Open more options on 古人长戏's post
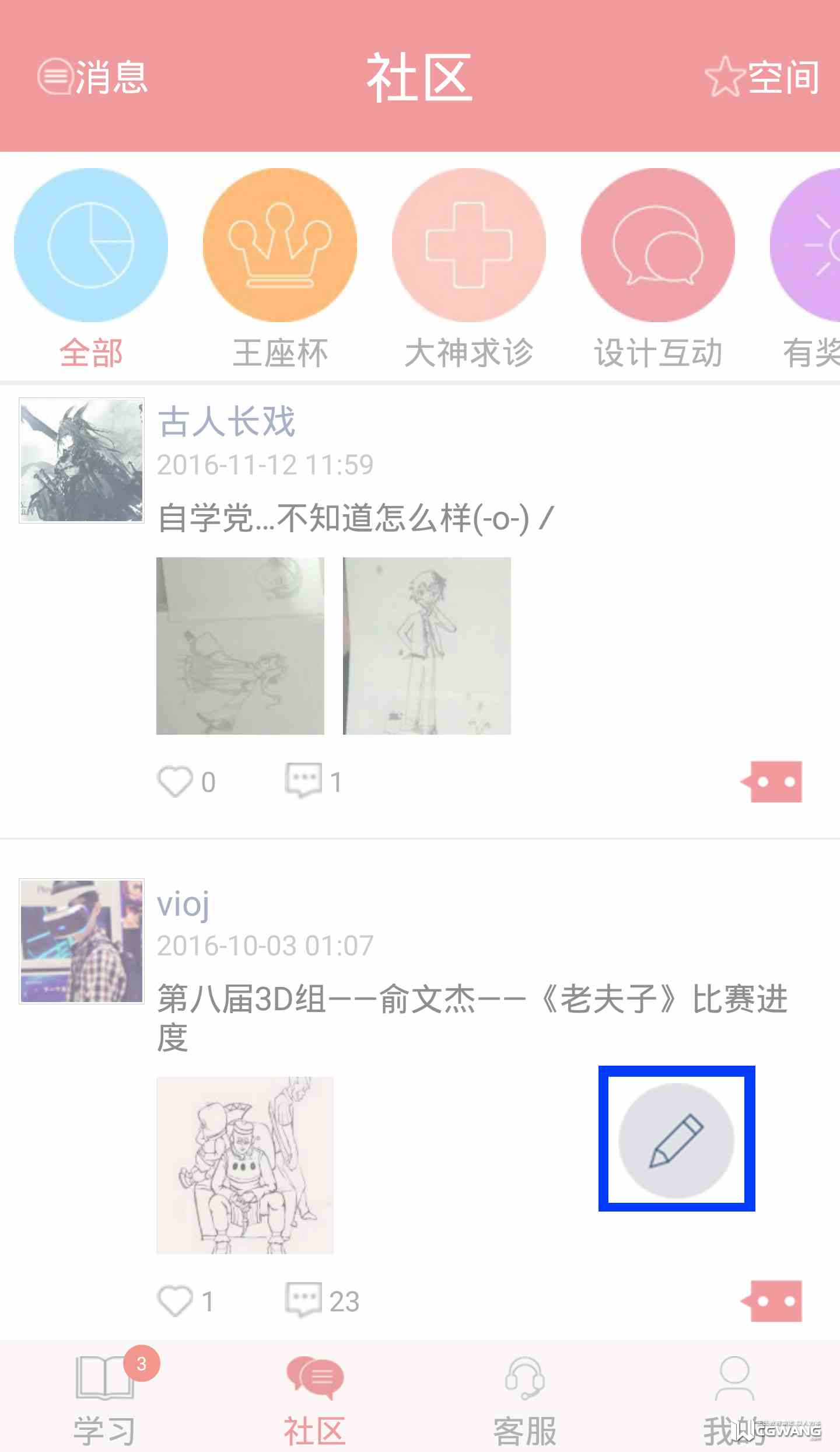Viewport: 840px width, 1452px height. (772, 781)
